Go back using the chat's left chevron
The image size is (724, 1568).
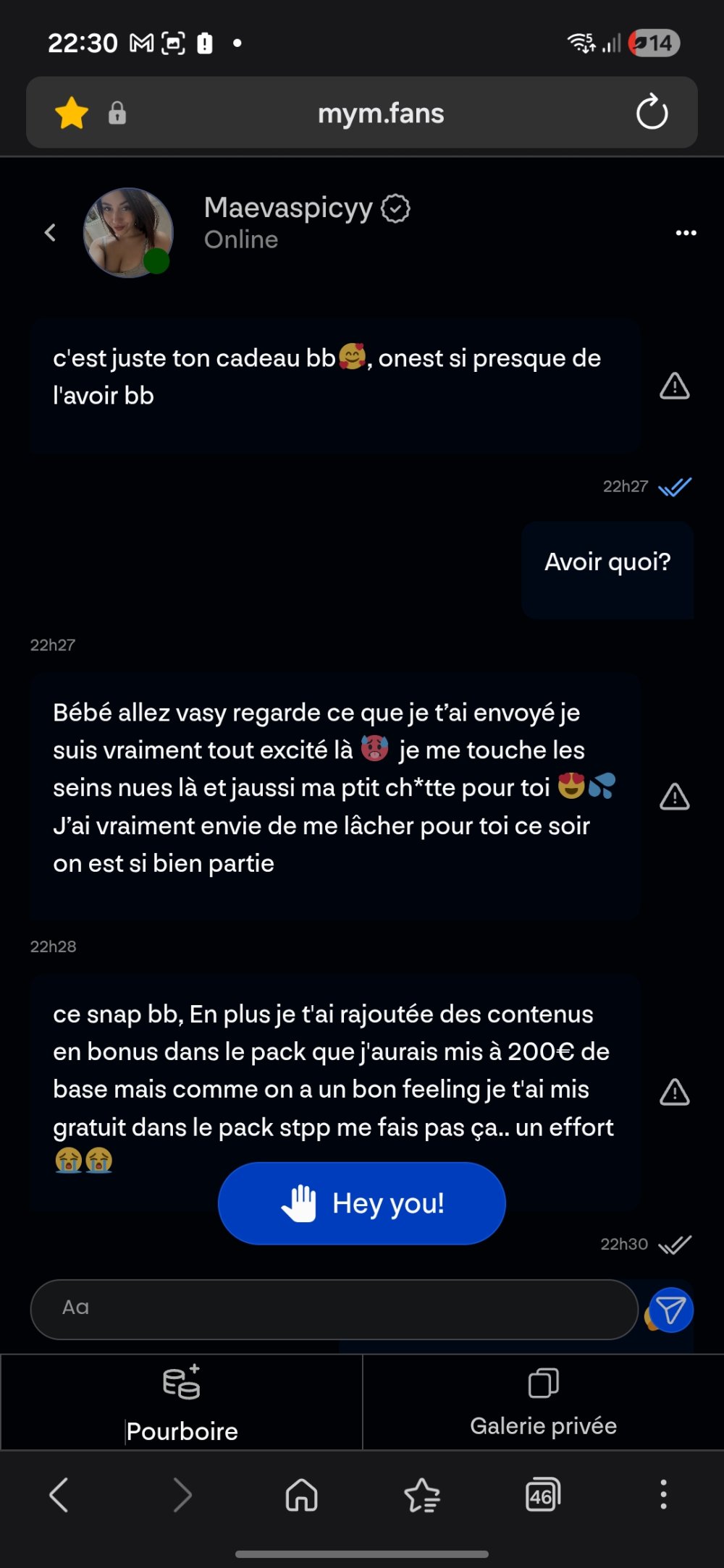pyautogui.click(x=49, y=232)
